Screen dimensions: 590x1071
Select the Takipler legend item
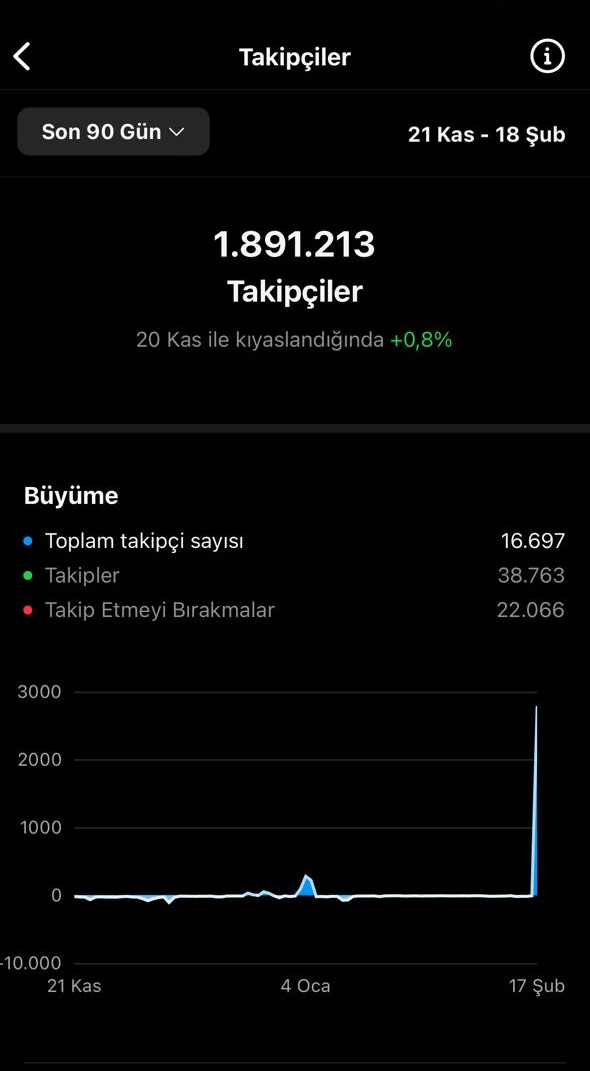click(294, 575)
